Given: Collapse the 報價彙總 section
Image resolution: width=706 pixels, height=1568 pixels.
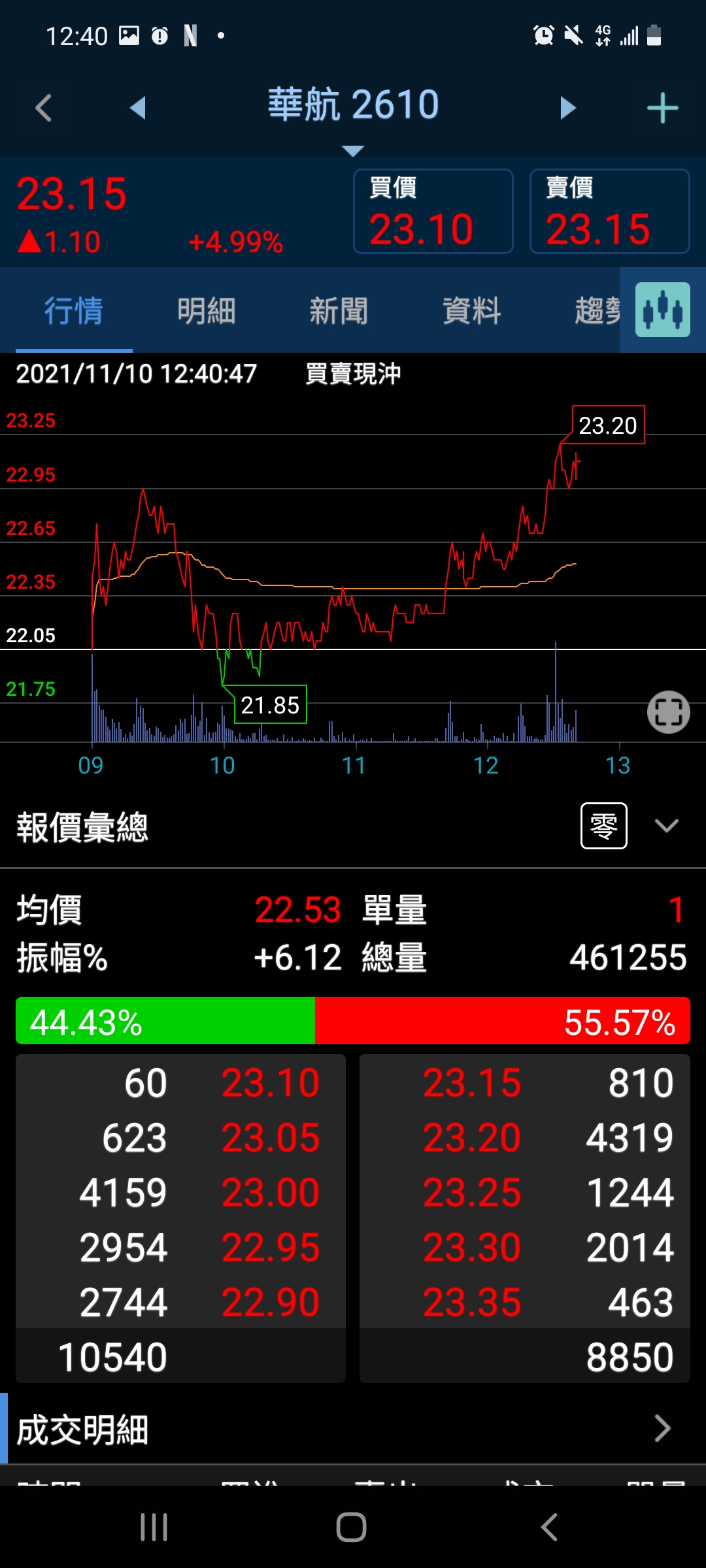Looking at the screenshot, I should [x=666, y=826].
